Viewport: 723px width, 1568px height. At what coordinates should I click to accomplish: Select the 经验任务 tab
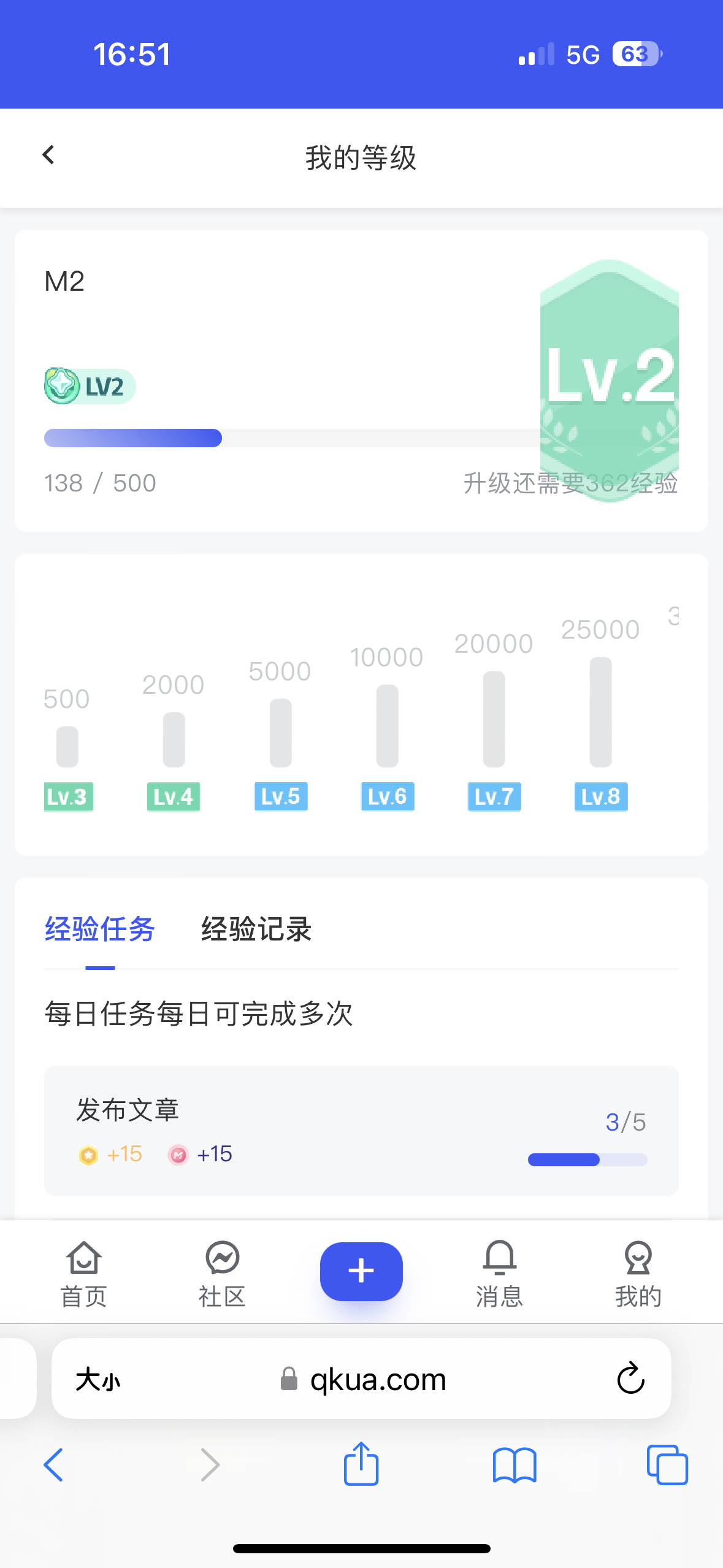coord(100,929)
